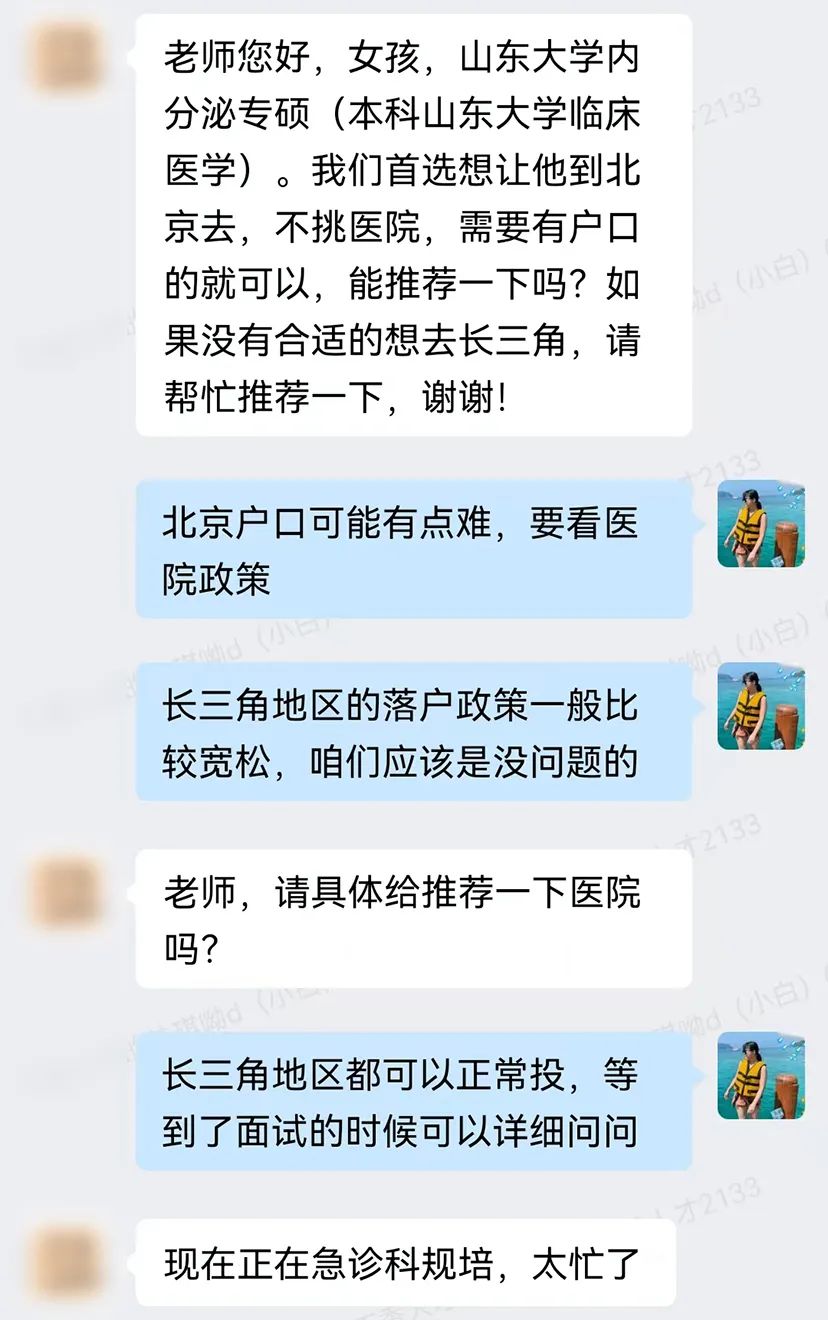Open profile avatar beside 长三角地区都可以正常投 message
The height and width of the screenshot is (1320, 828).
pyautogui.click(x=761, y=1075)
